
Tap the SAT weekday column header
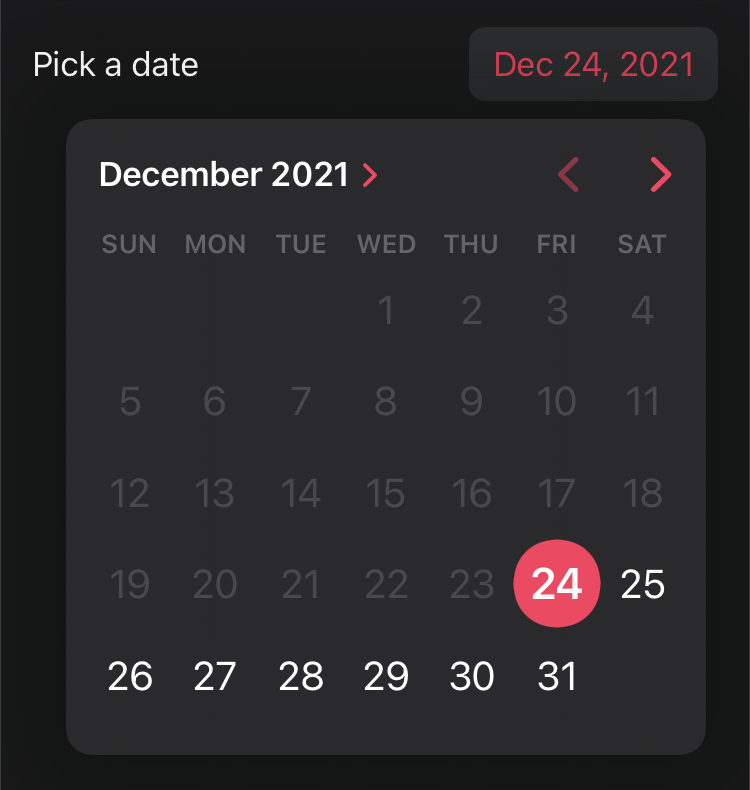(641, 243)
